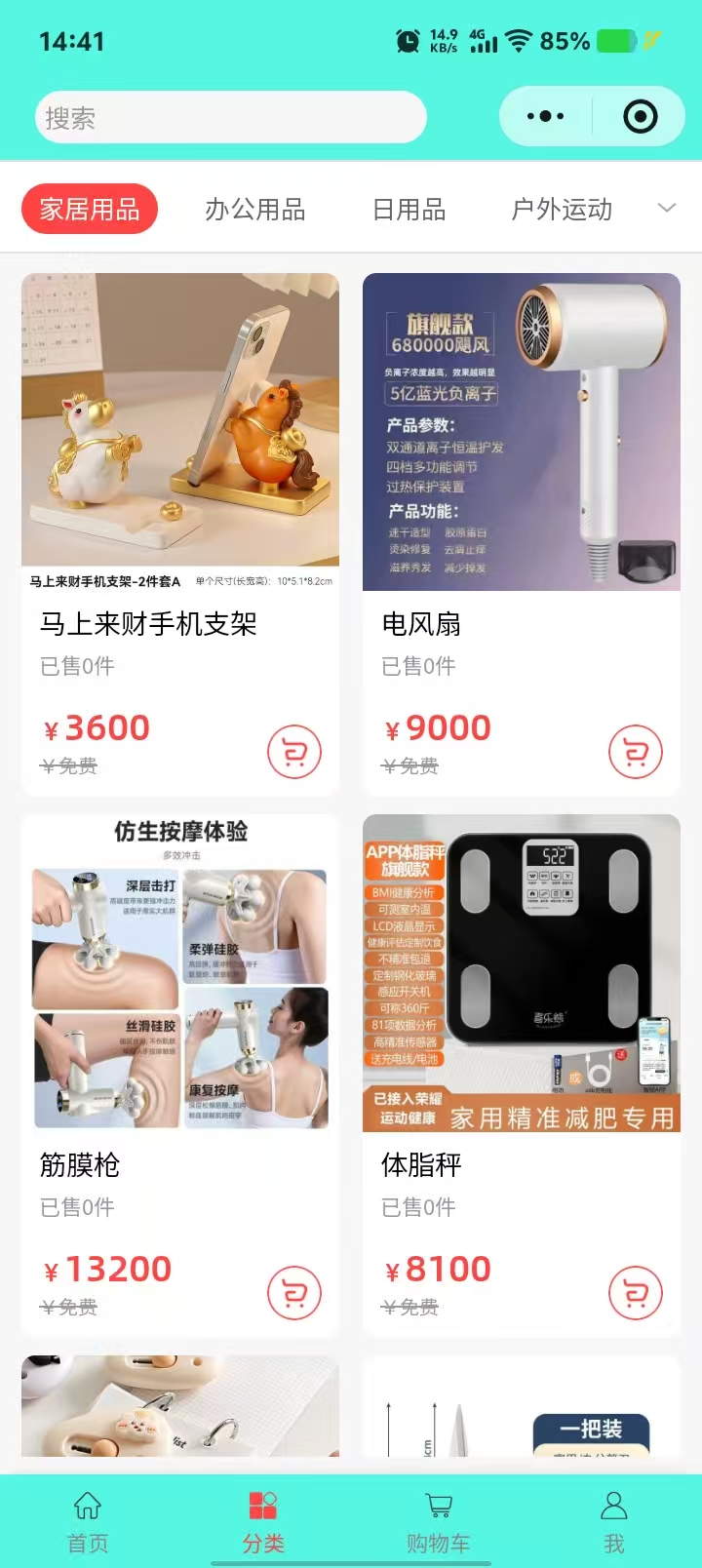Open the 购物车 shopping cart tab

(439, 1521)
